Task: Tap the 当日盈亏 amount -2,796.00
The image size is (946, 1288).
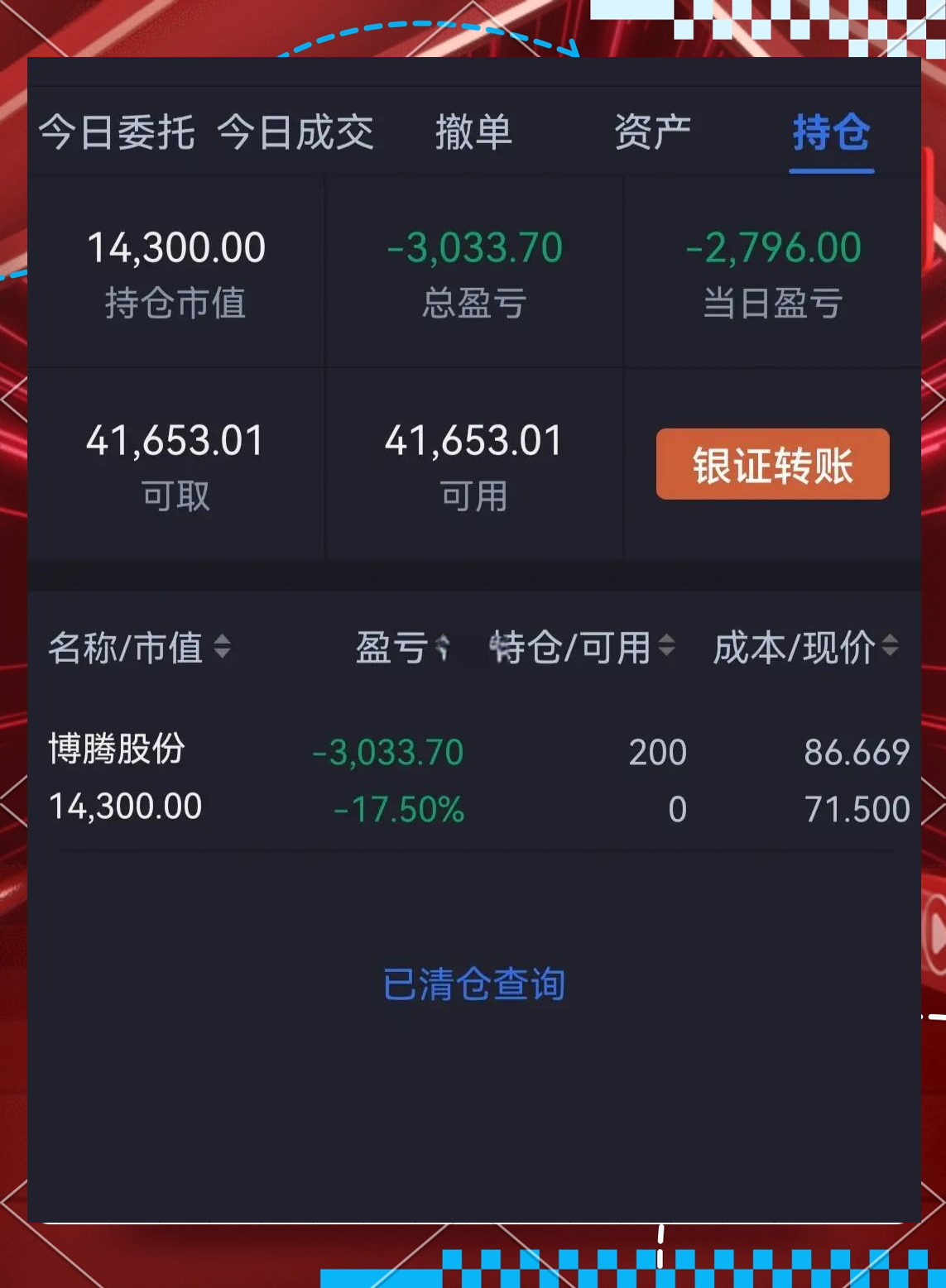Action: coord(772,247)
